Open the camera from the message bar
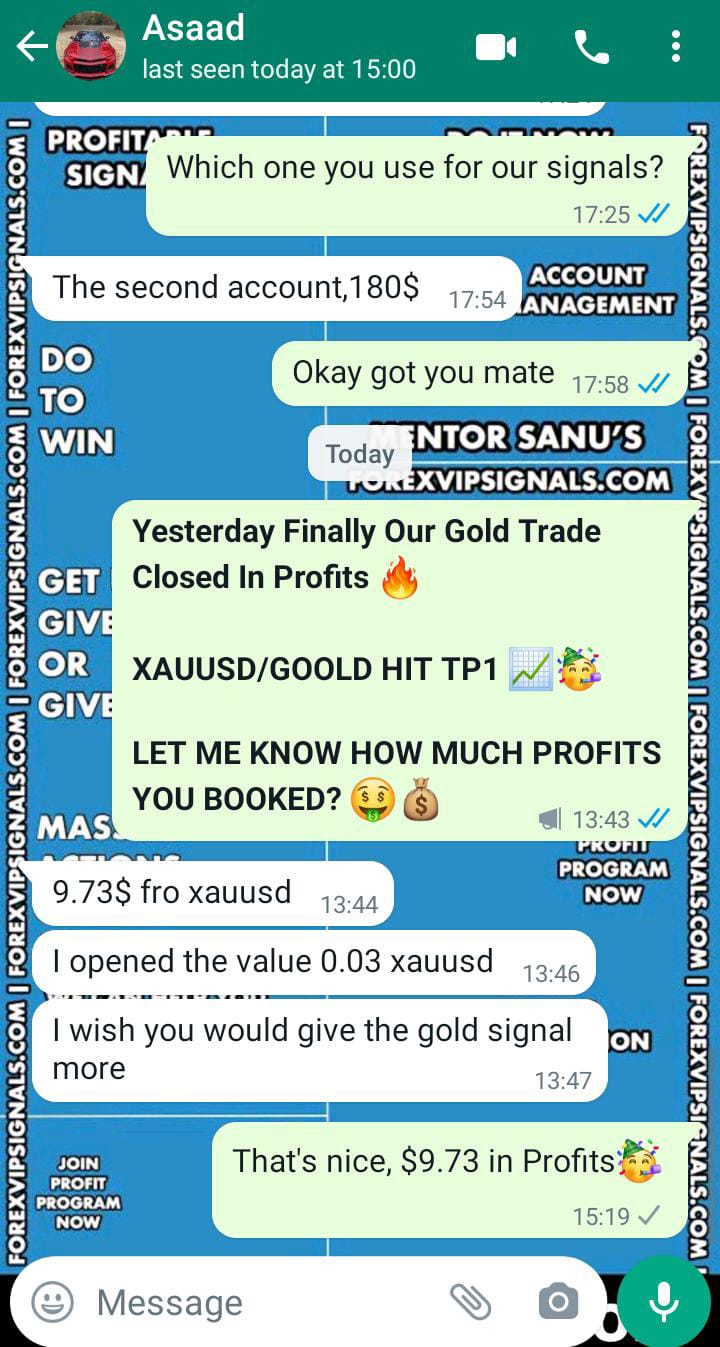Screen dimensions: 720x1347 558,1302
